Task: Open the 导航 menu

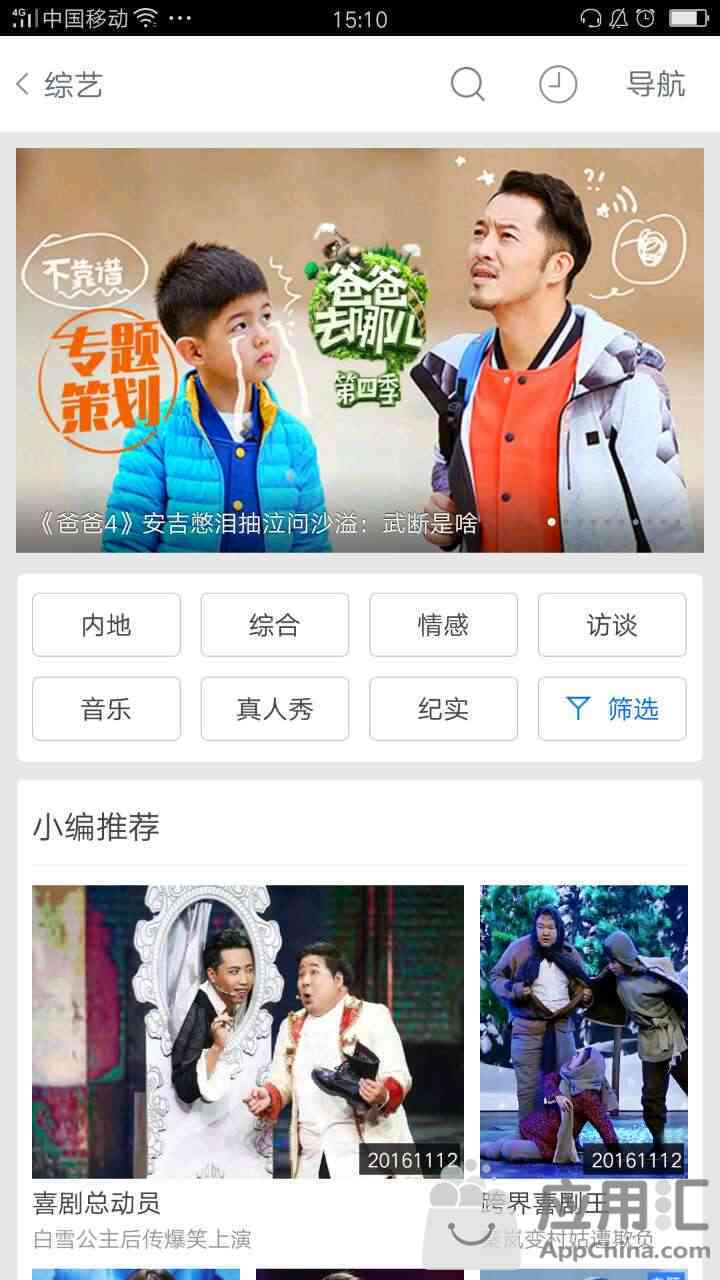Action: pyautogui.click(x=655, y=85)
